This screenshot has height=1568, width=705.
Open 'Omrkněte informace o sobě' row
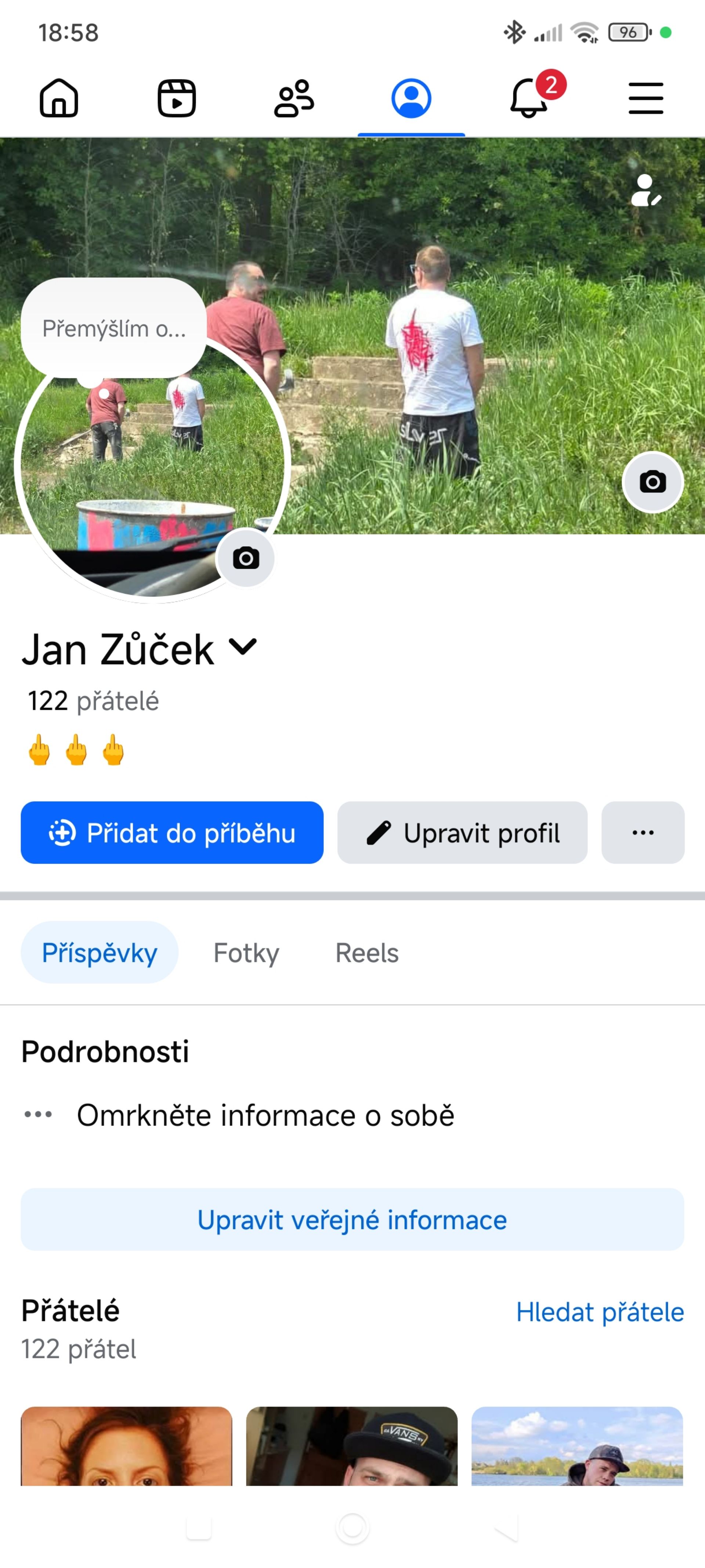pyautogui.click(x=265, y=1115)
